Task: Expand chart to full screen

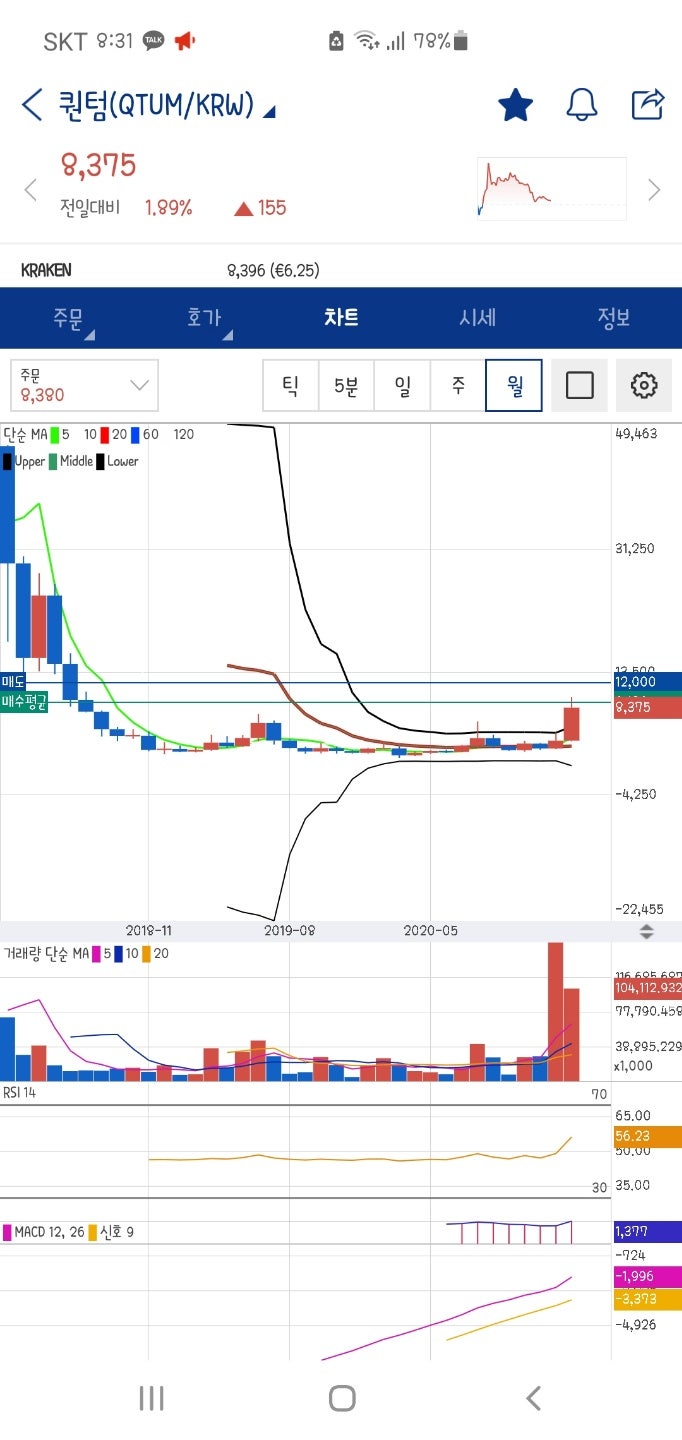Action: click(x=579, y=386)
